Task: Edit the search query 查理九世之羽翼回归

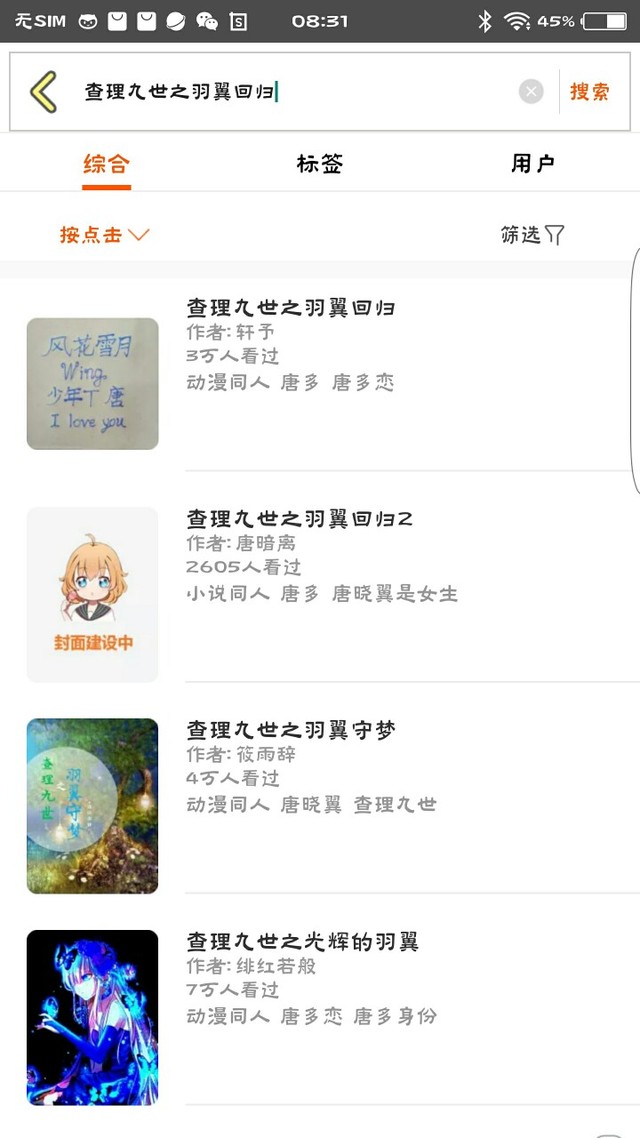Action: click(290, 92)
